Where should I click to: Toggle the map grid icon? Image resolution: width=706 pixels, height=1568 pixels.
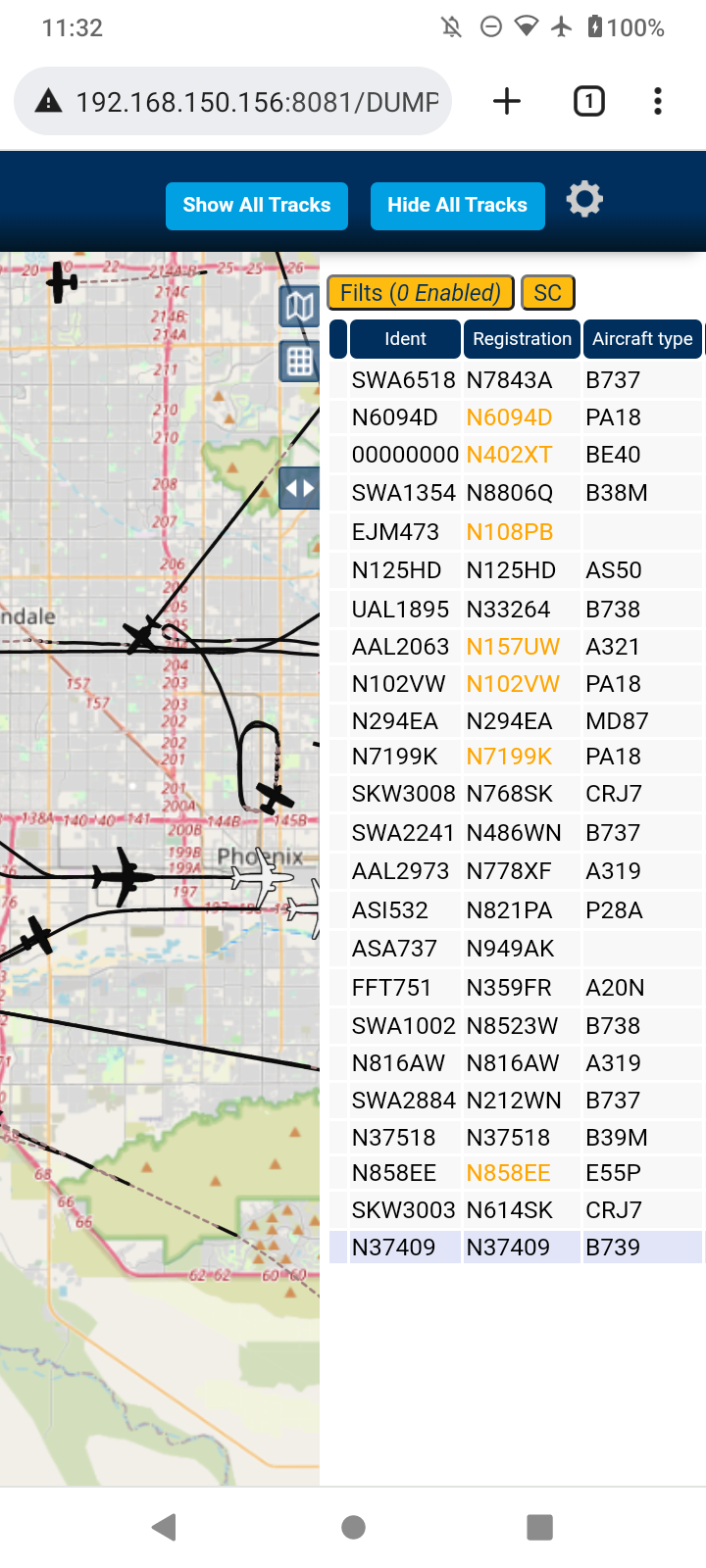(299, 362)
